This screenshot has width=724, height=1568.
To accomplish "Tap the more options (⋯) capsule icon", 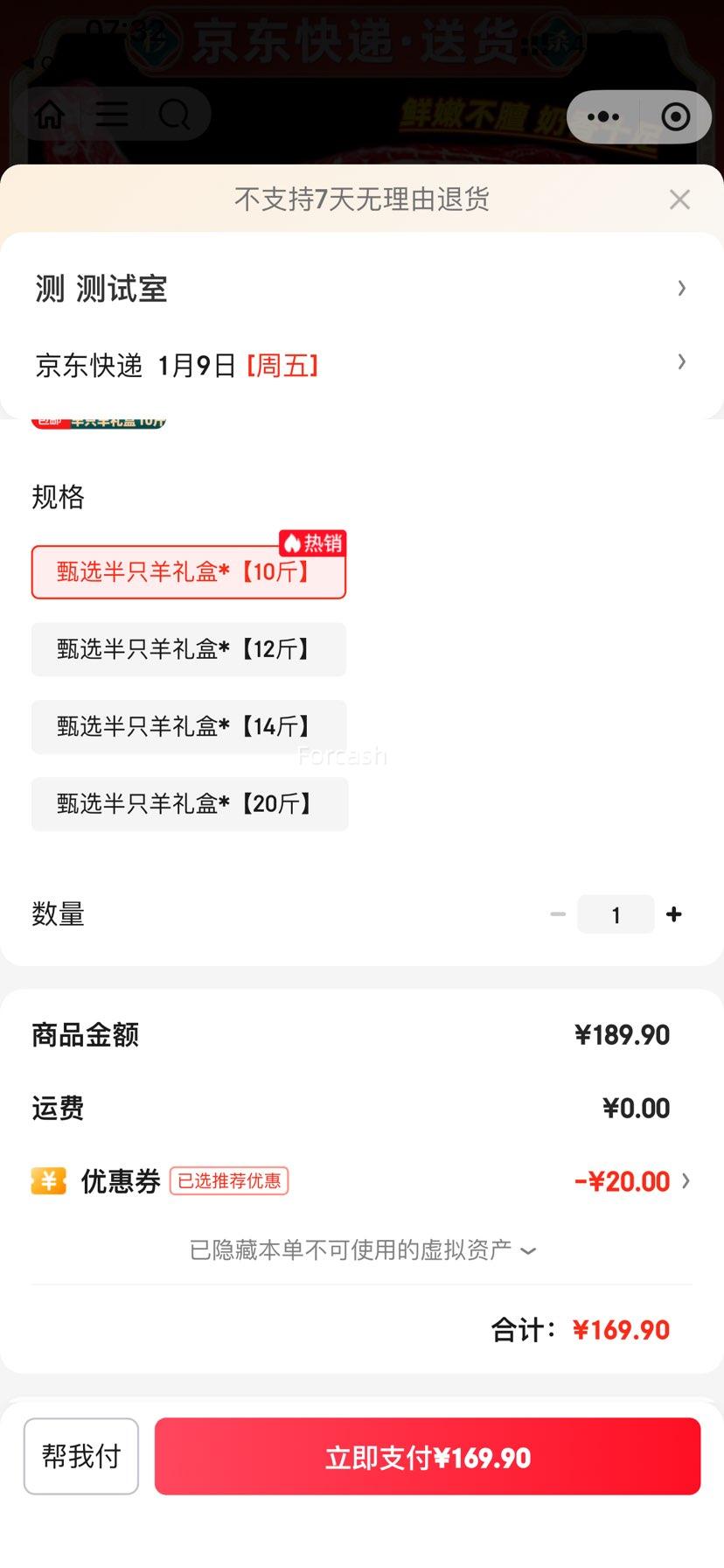I will click(603, 116).
